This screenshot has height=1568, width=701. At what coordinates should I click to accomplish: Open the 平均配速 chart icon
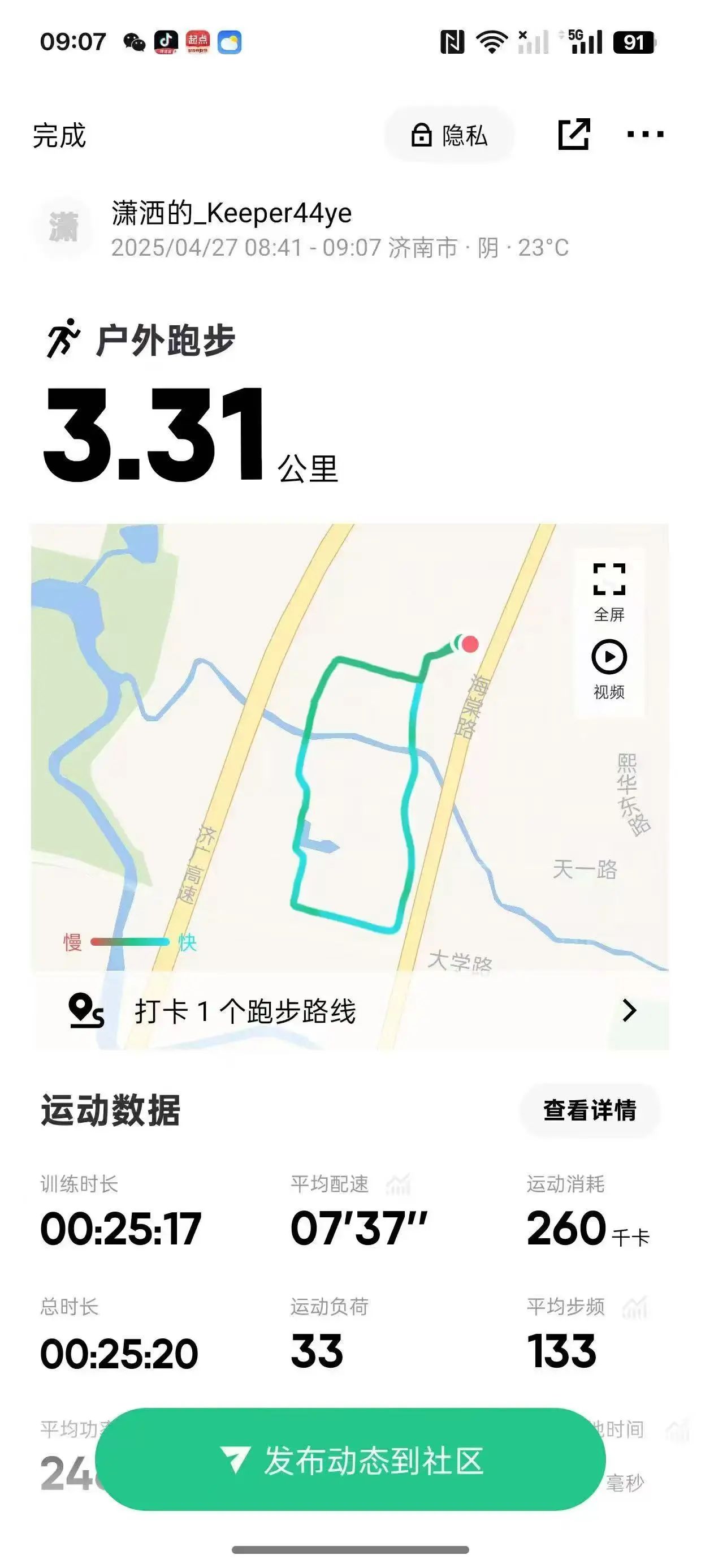[x=399, y=1184]
